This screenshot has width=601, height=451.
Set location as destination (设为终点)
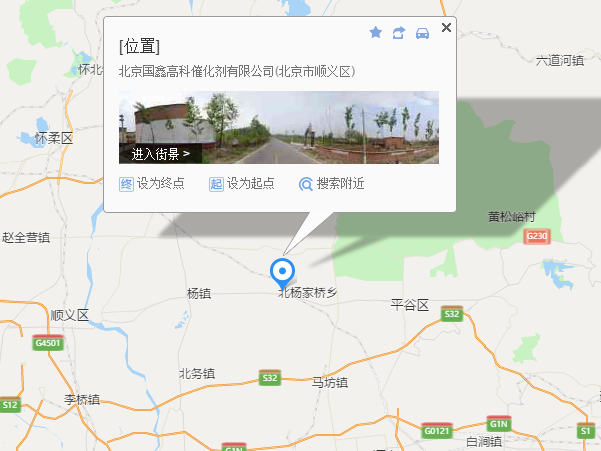152,184
